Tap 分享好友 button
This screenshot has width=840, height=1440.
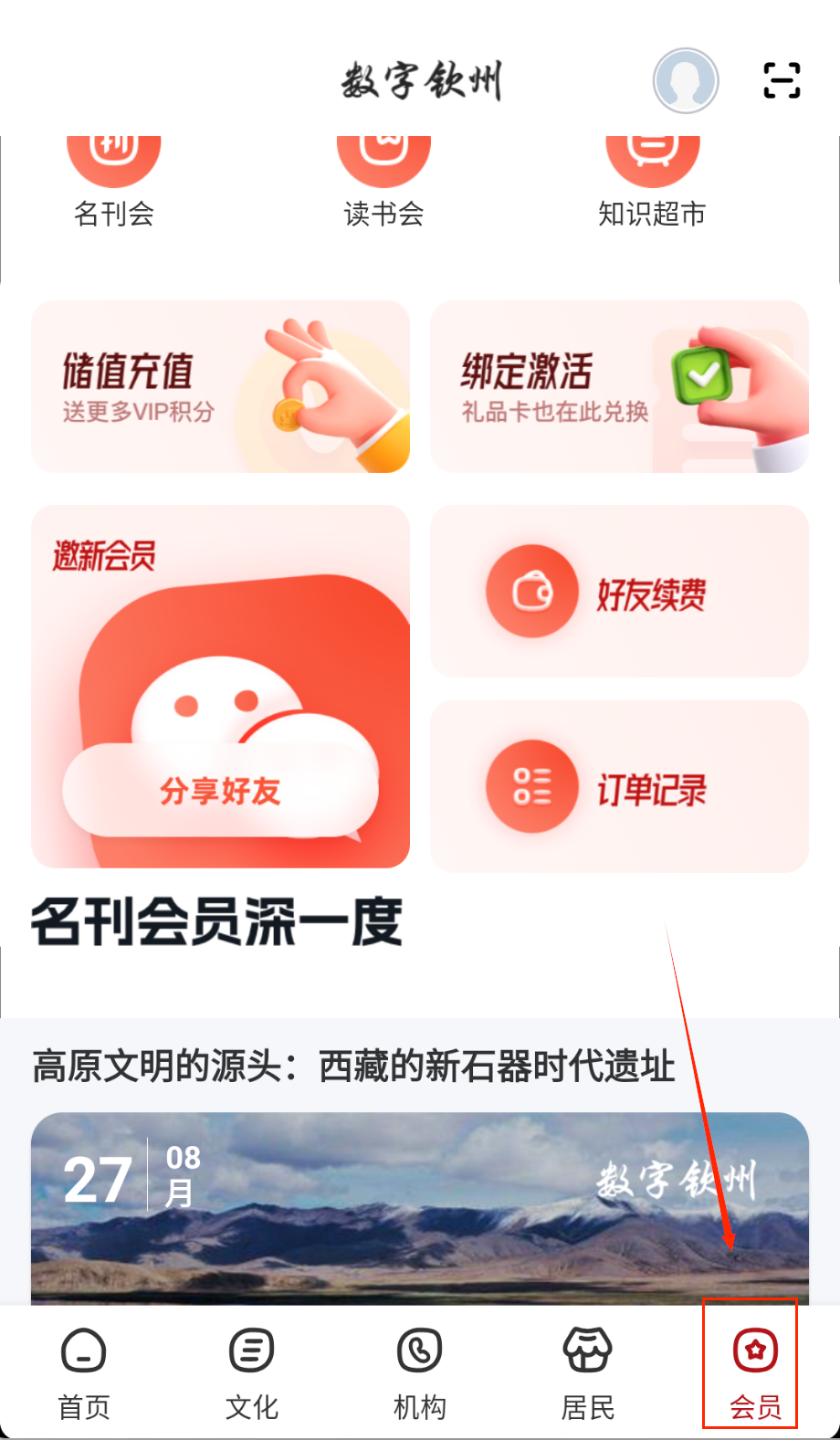click(x=220, y=791)
